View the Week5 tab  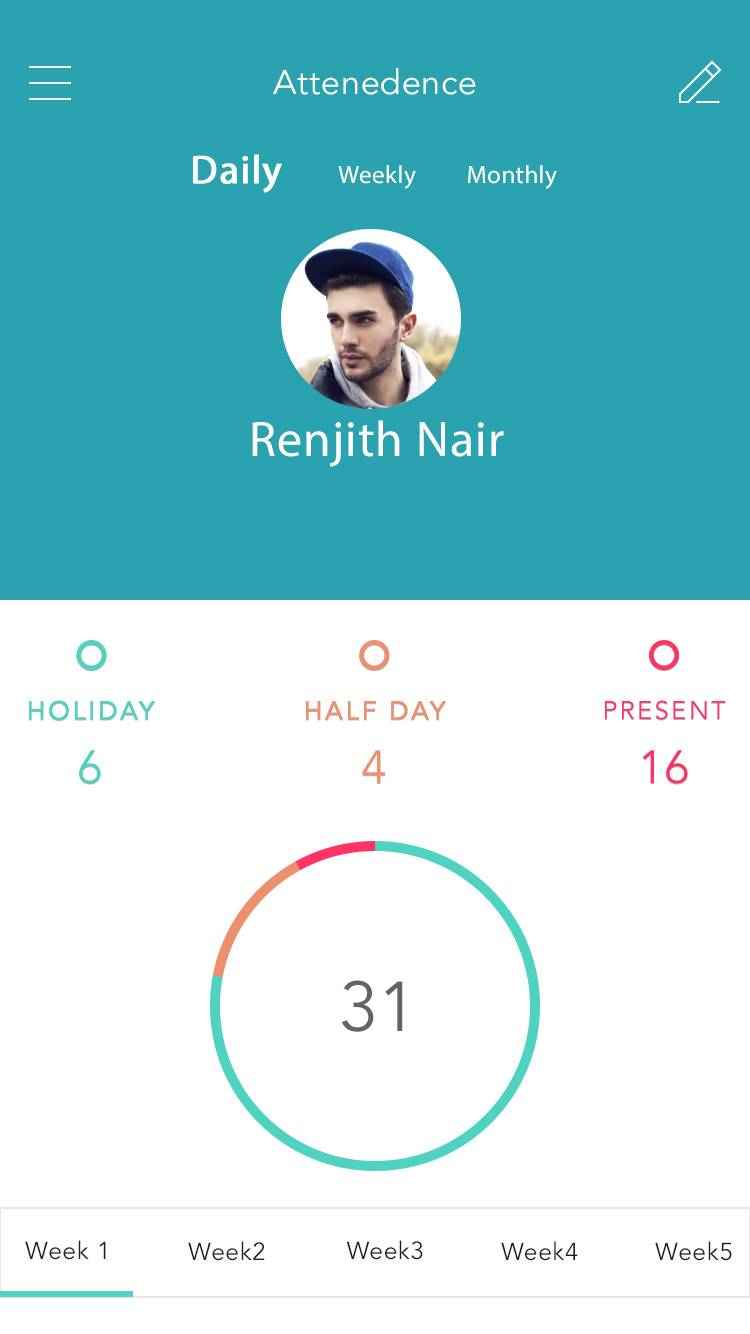coord(693,1251)
